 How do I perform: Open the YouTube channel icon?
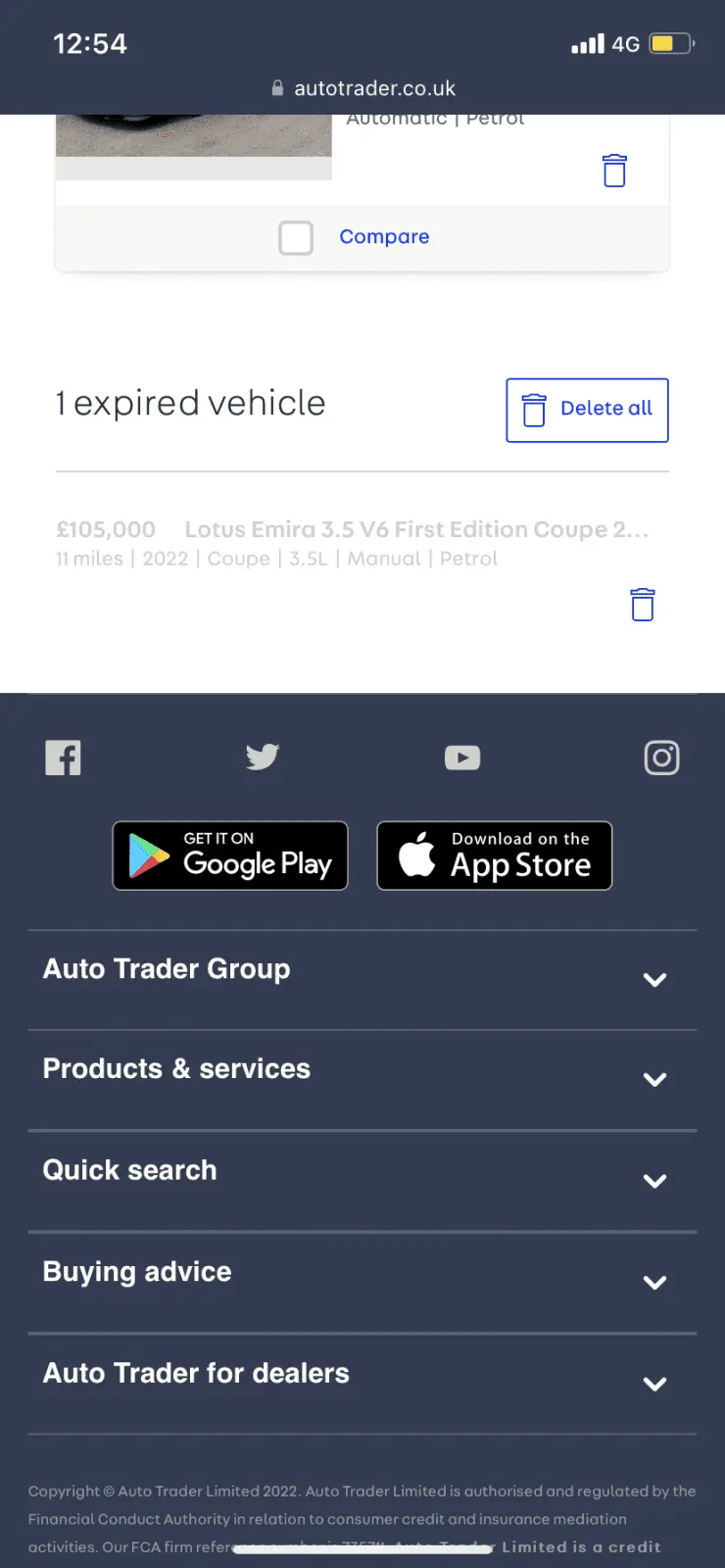click(462, 758)
